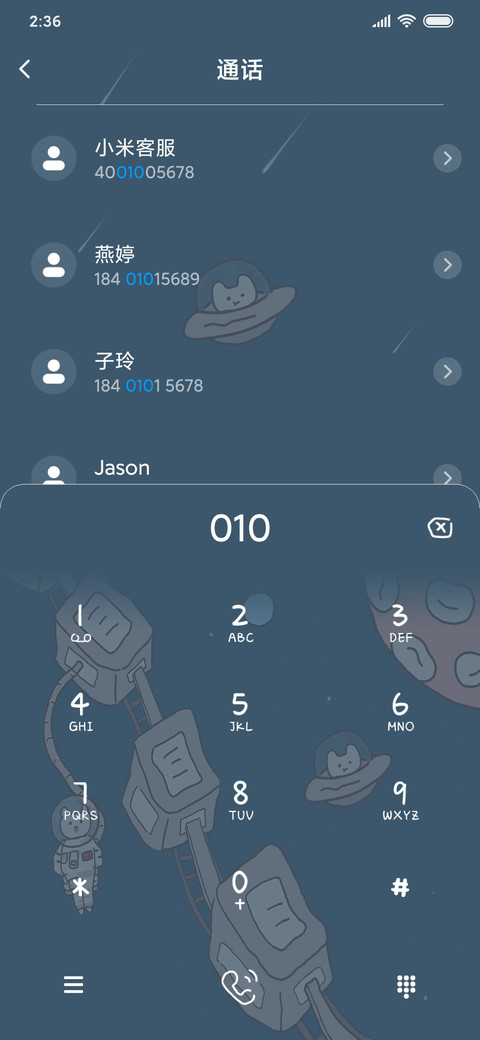Screen dimensions: 480x1040
Task: Open details arrow for 小米客服
Action: click(448, 159)
